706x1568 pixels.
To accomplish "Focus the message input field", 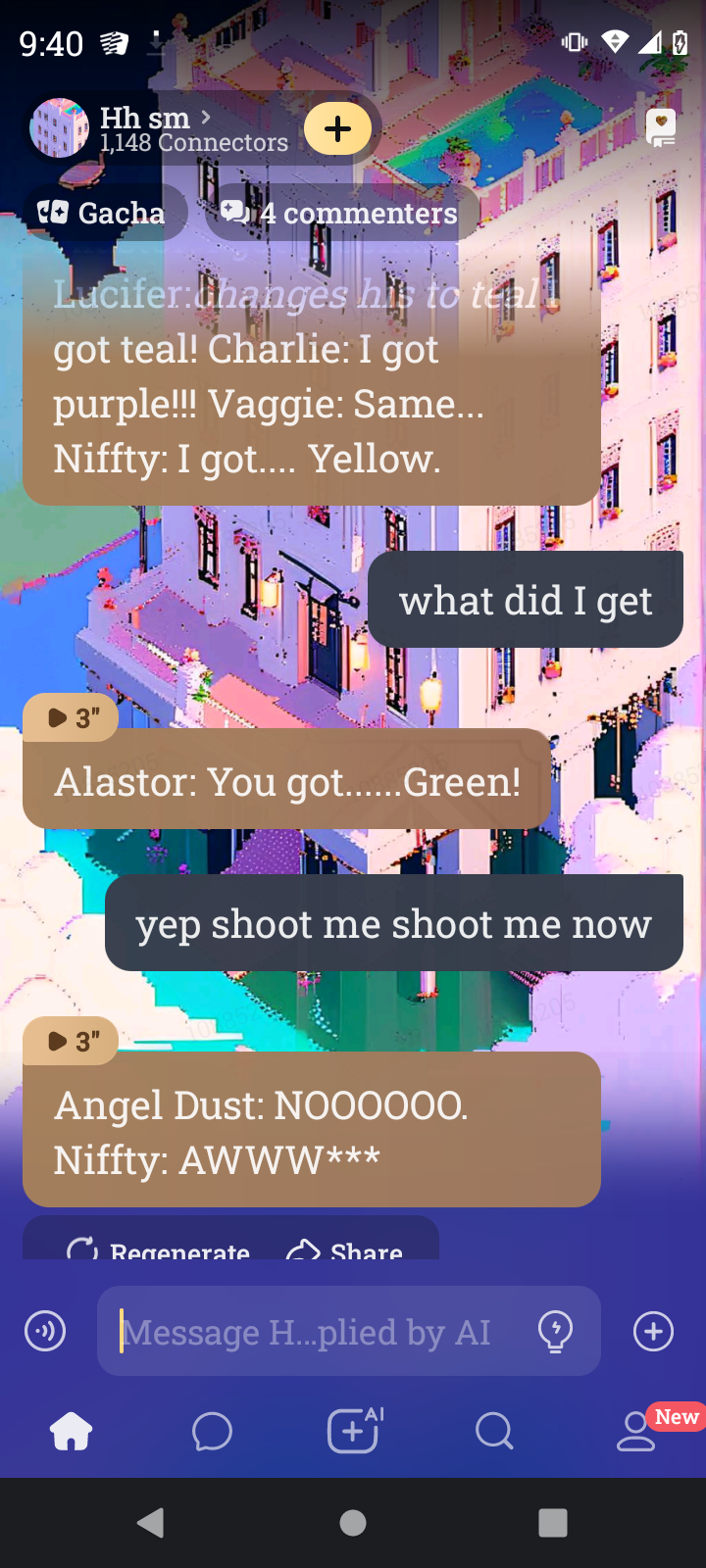I will (314, 1332).
